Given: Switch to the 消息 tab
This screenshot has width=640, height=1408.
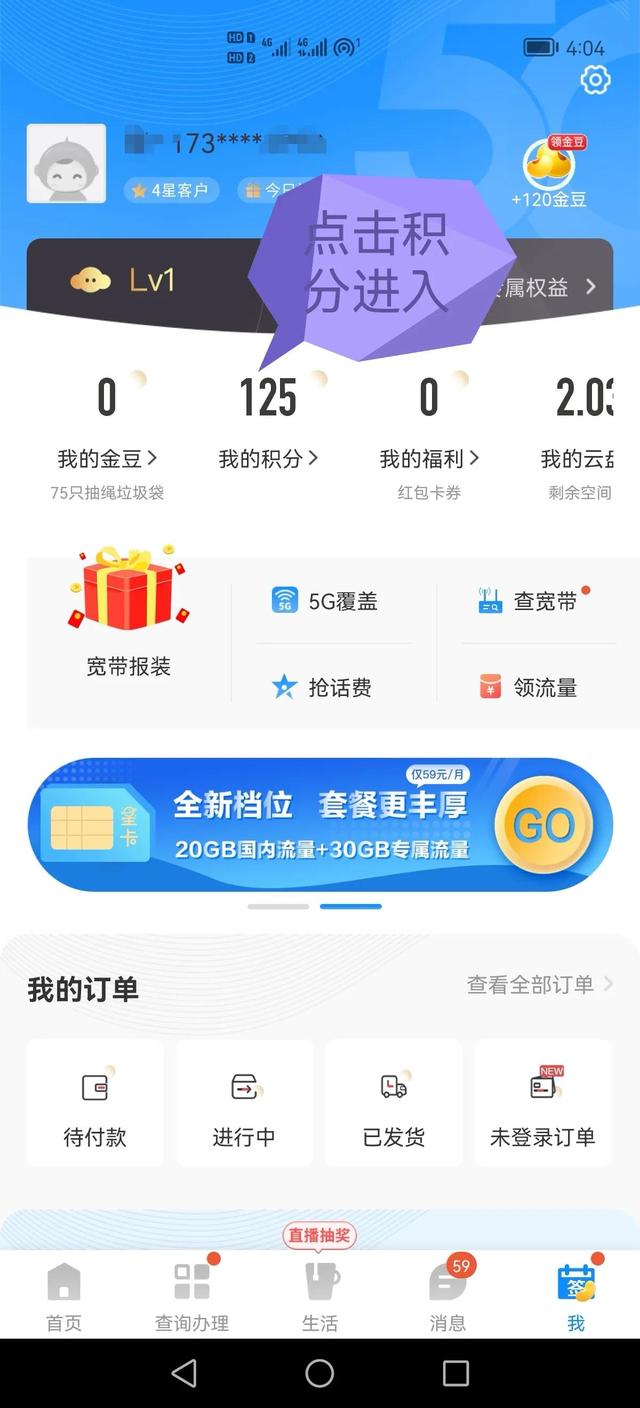Looking at the screenshot, I should tap(447, 1294).
